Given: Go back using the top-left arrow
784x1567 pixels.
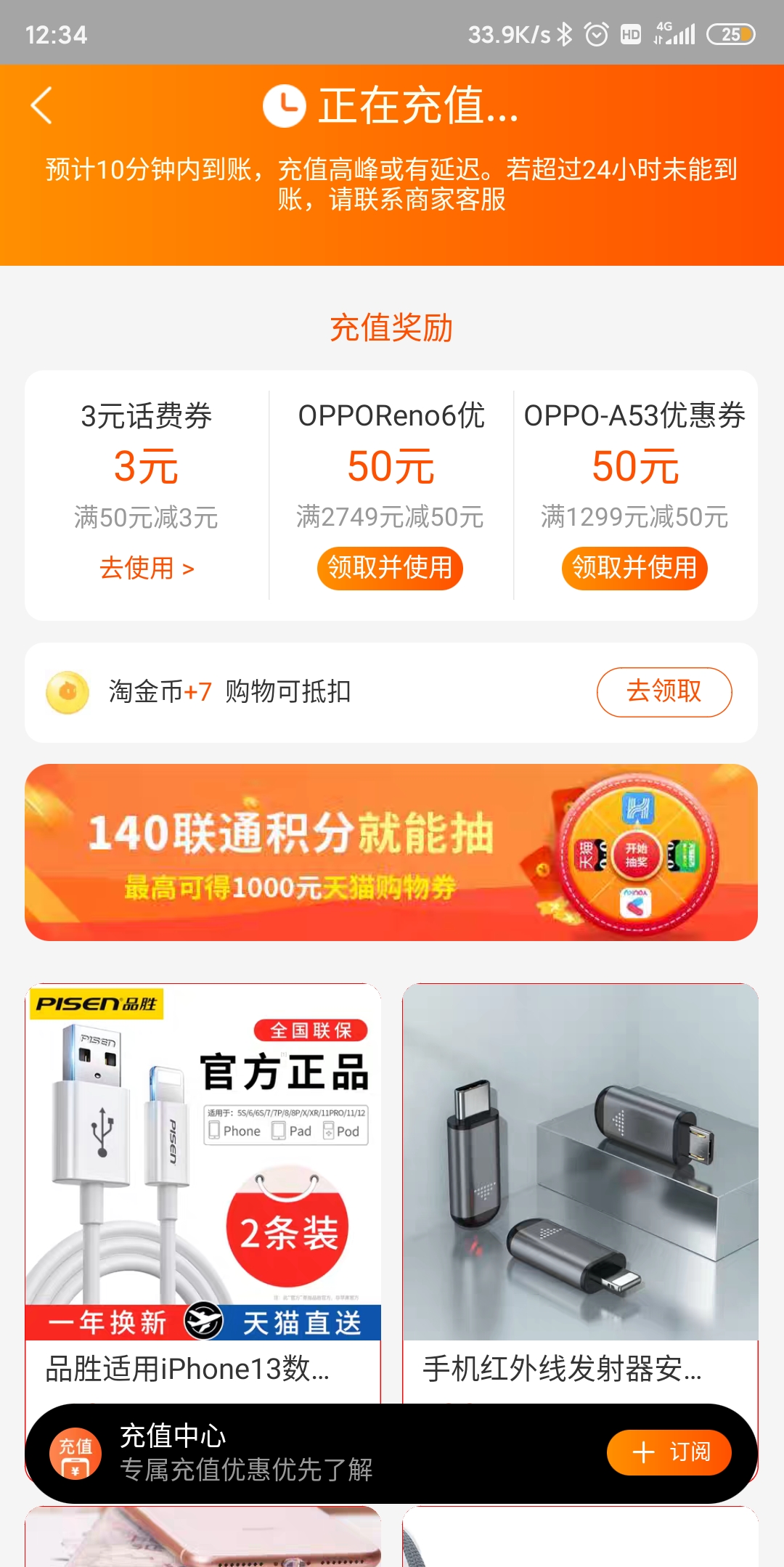Looking at the screenshot, I should click(42, 105).
